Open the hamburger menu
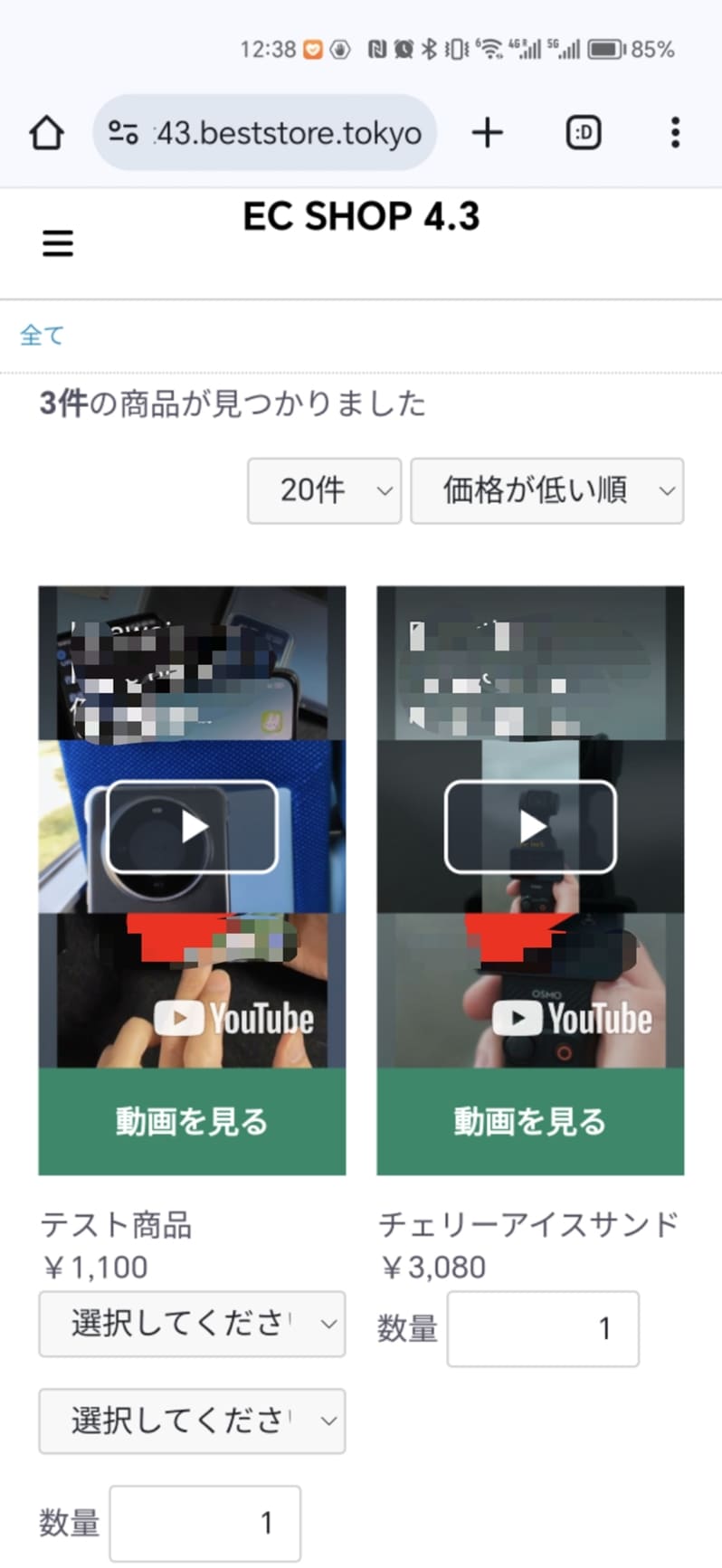 click(58, 242)
